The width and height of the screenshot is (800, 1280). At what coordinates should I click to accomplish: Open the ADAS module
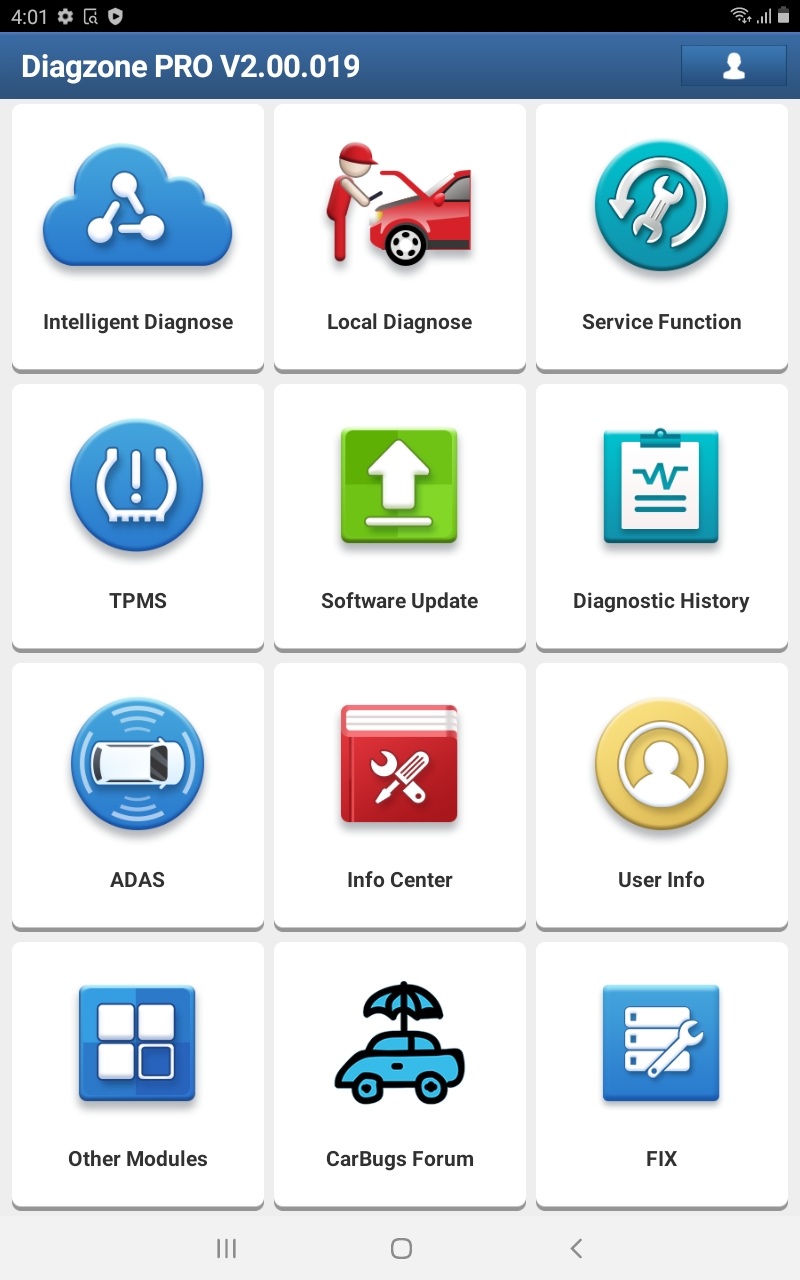(138, 795)
